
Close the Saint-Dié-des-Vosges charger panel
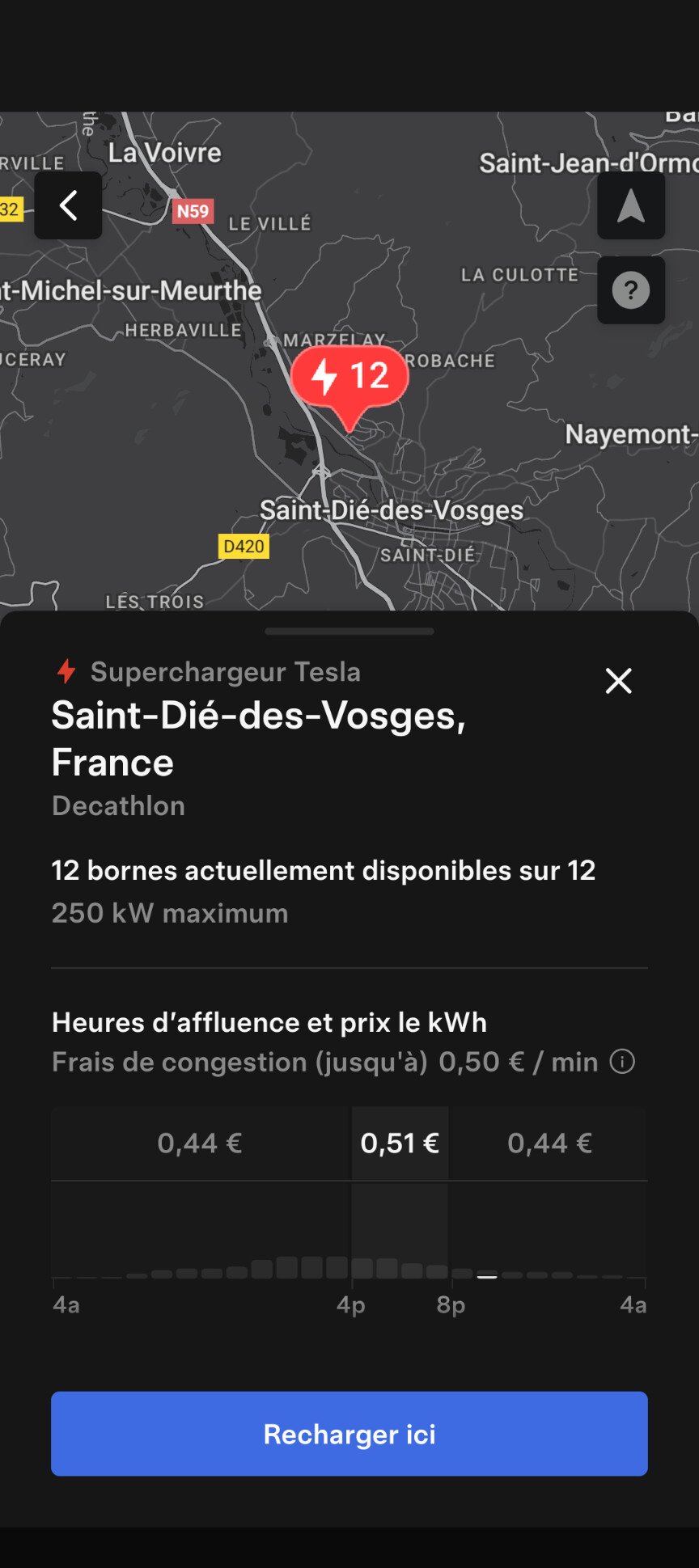(619, 681)
